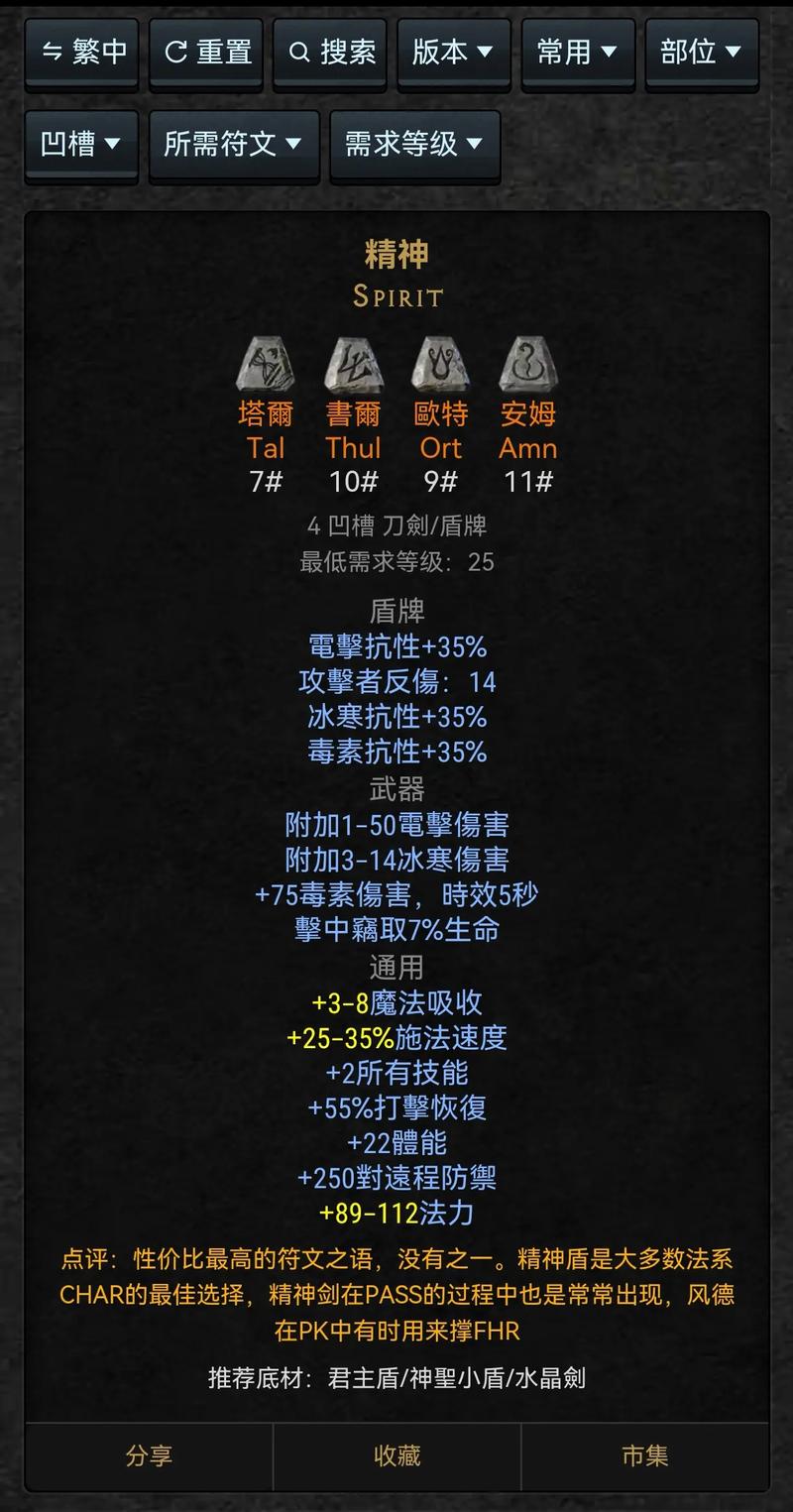Open the 所需符文 dropdown

click(233, 145)
